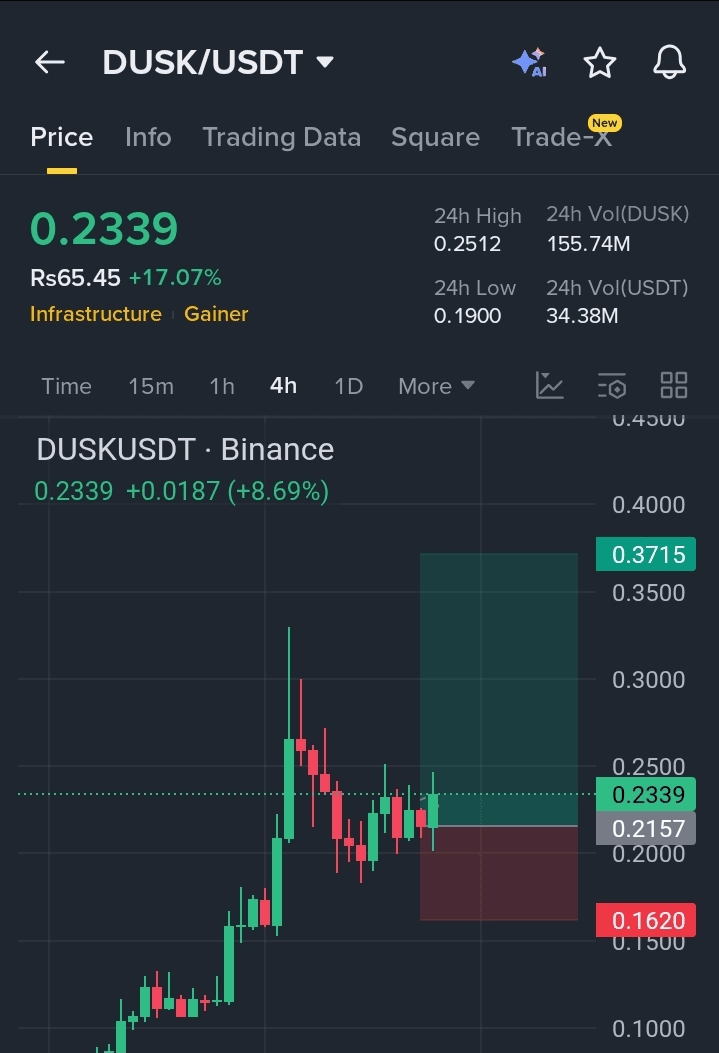Viewport: 719px width, 1053px height.
Task: Tap the Gainer tag
Action: pyautogui.click(x=216, y=314)
